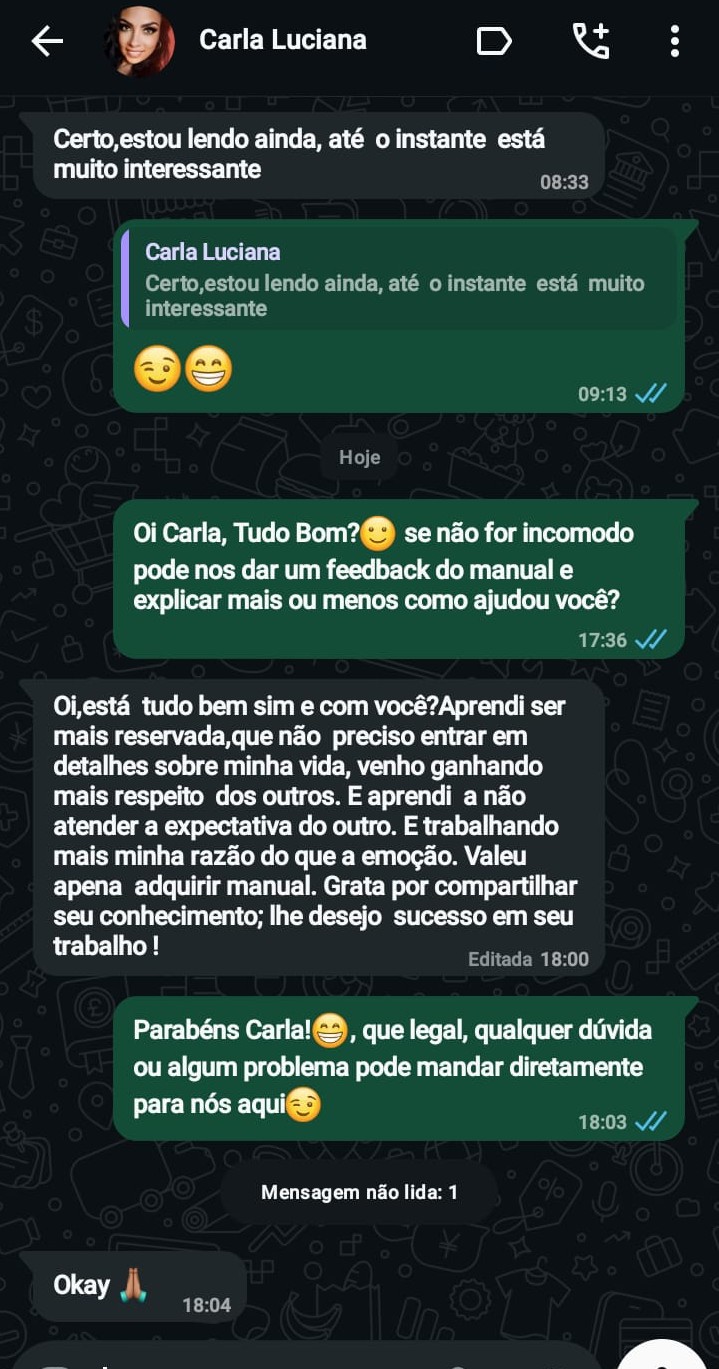View Carla Luciana's contact info
The width and height of the screenshot is (719, 1369).
(283, 40)
